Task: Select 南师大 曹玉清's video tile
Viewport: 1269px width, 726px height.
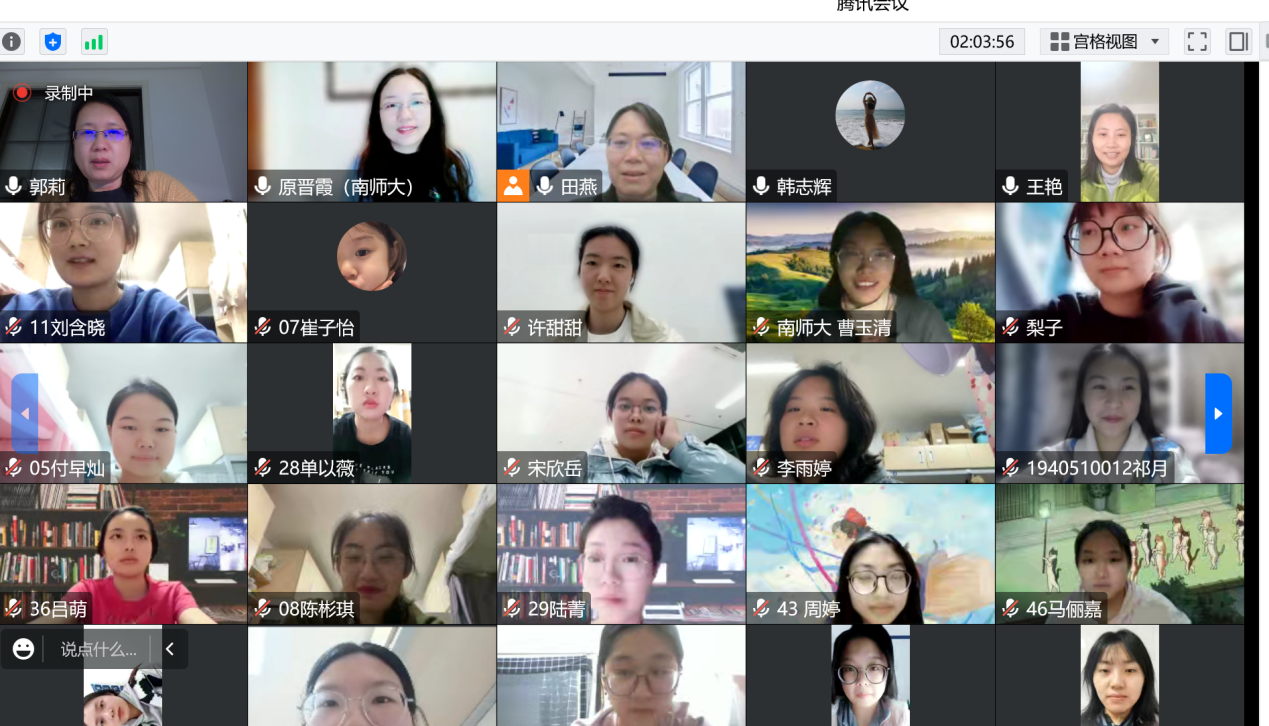Action: tap(870, 272)
